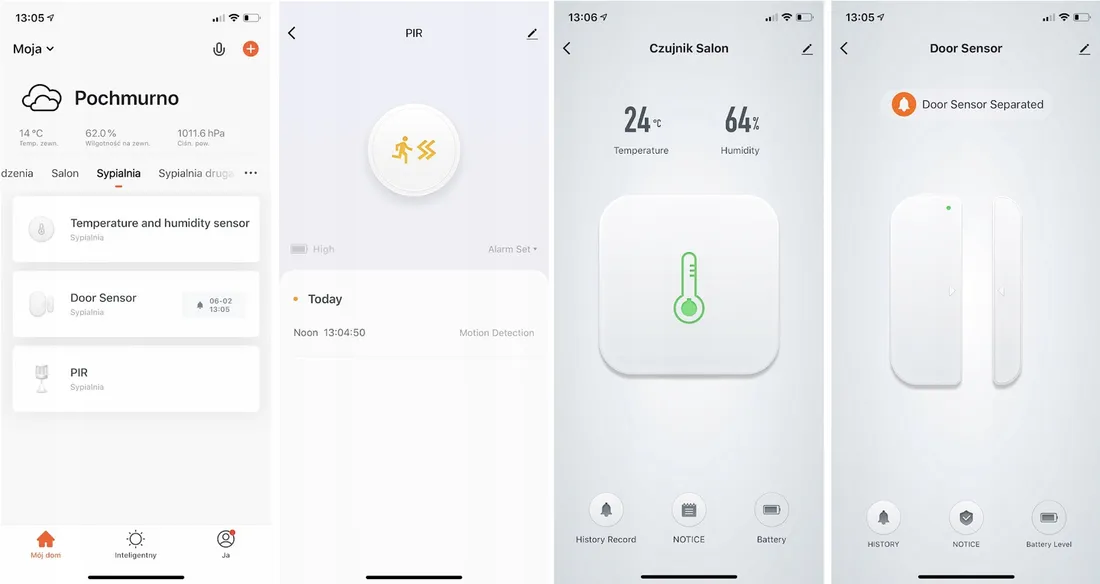Go to the Ja profile tab
Image resolution: width=1100 pixels, height=584 pixels.
(x=226, y=543)
